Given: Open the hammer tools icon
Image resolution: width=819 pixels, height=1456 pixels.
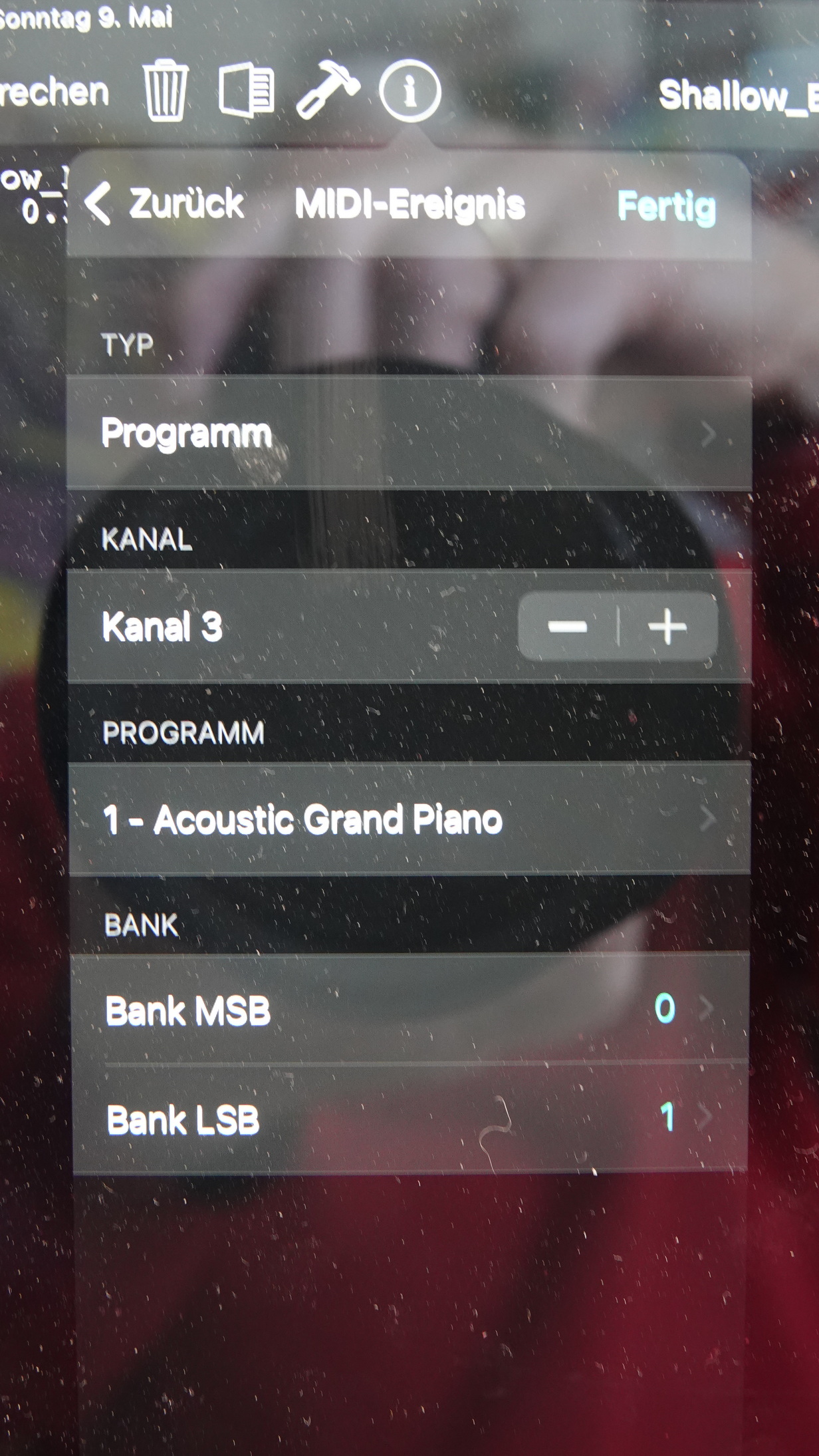Looking at the screenshot, I should tap(328, 89).
